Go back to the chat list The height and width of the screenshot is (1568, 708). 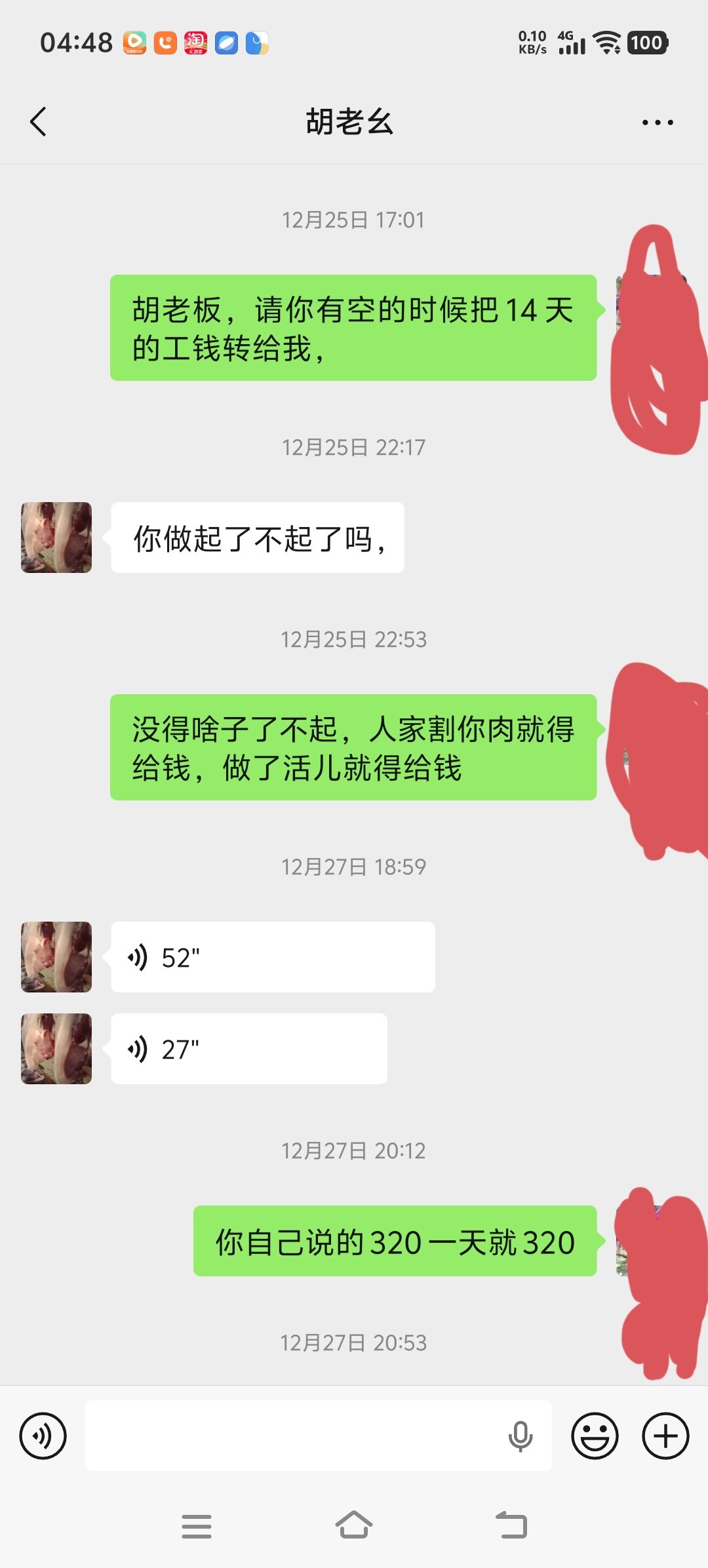[39, 122]
